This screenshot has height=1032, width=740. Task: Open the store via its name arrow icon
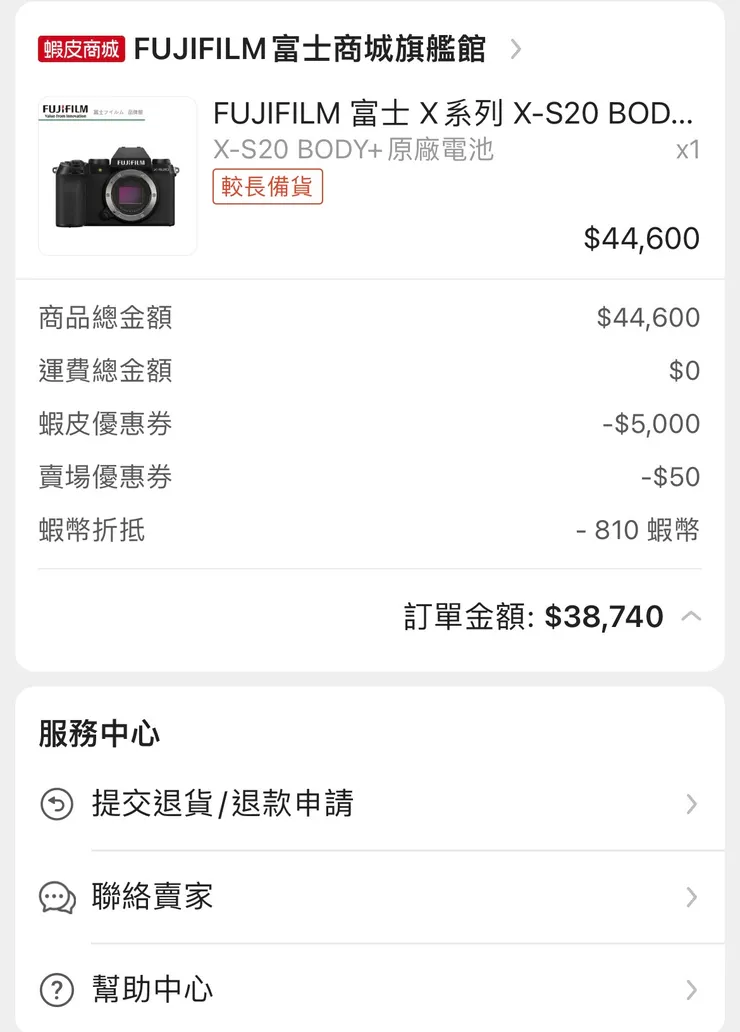(517, 48)
